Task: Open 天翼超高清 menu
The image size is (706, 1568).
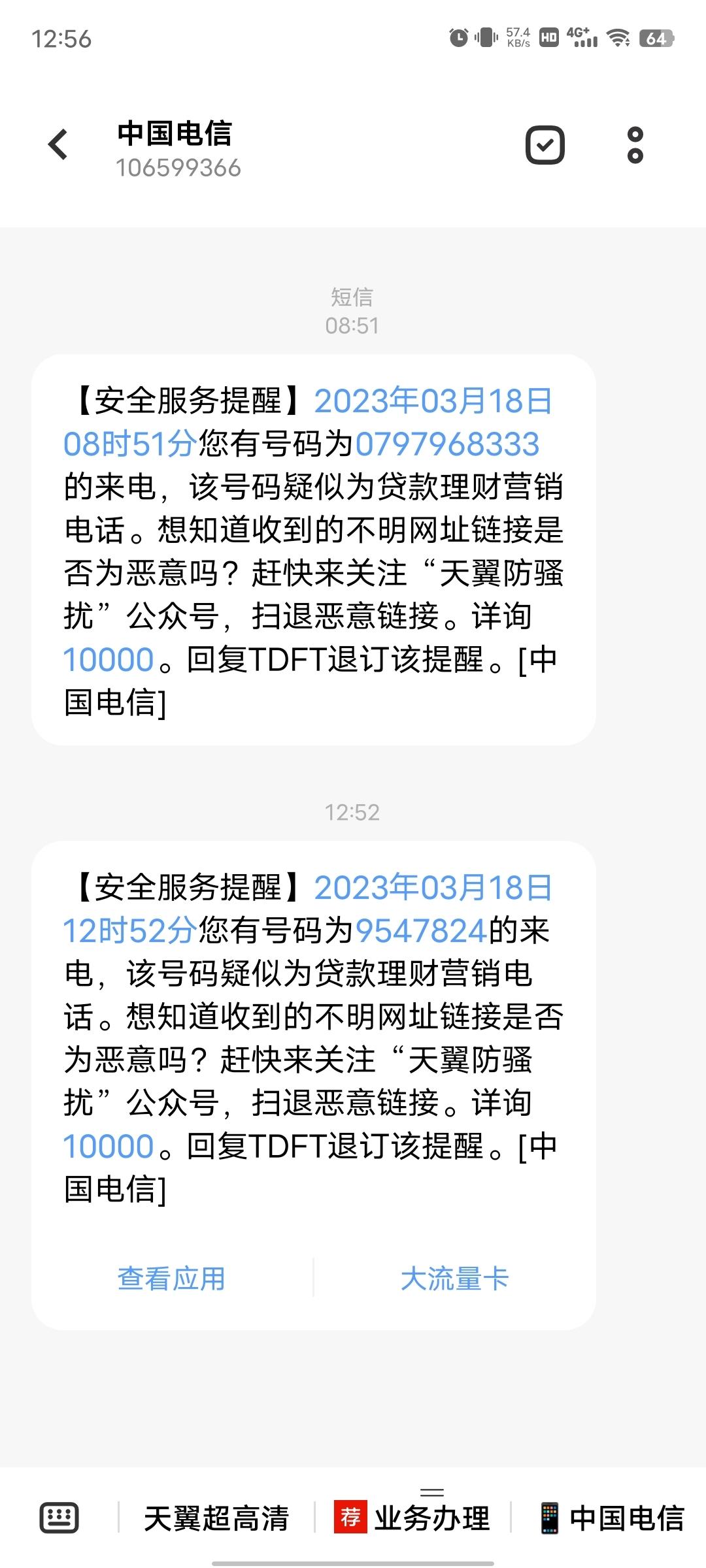Action: (216, 1518)
